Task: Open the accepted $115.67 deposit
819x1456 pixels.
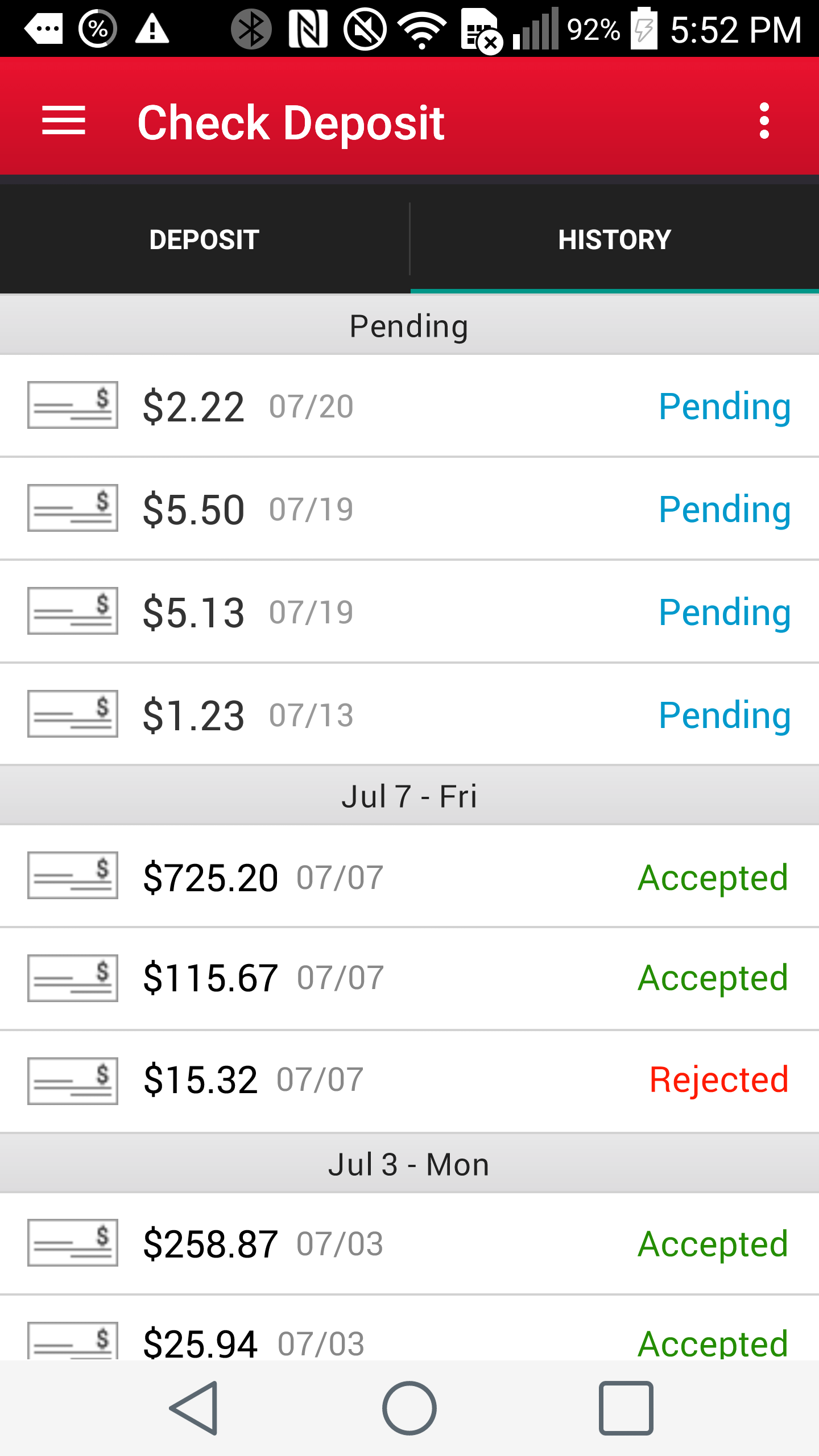Action: click(x=409, y=979)
